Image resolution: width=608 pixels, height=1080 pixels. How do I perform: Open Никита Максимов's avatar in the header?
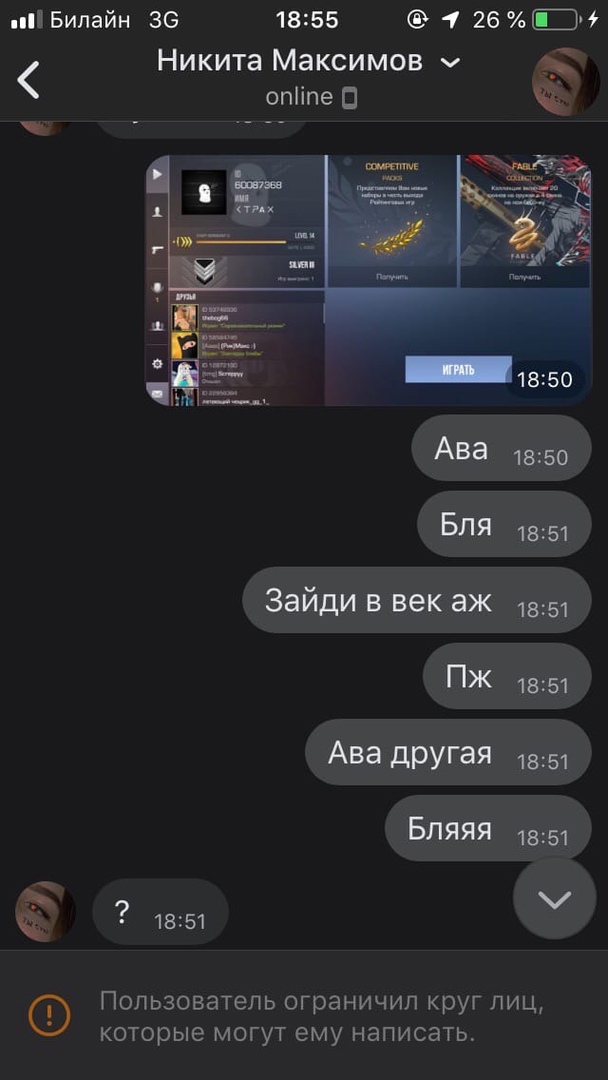[x=565, y=80]
